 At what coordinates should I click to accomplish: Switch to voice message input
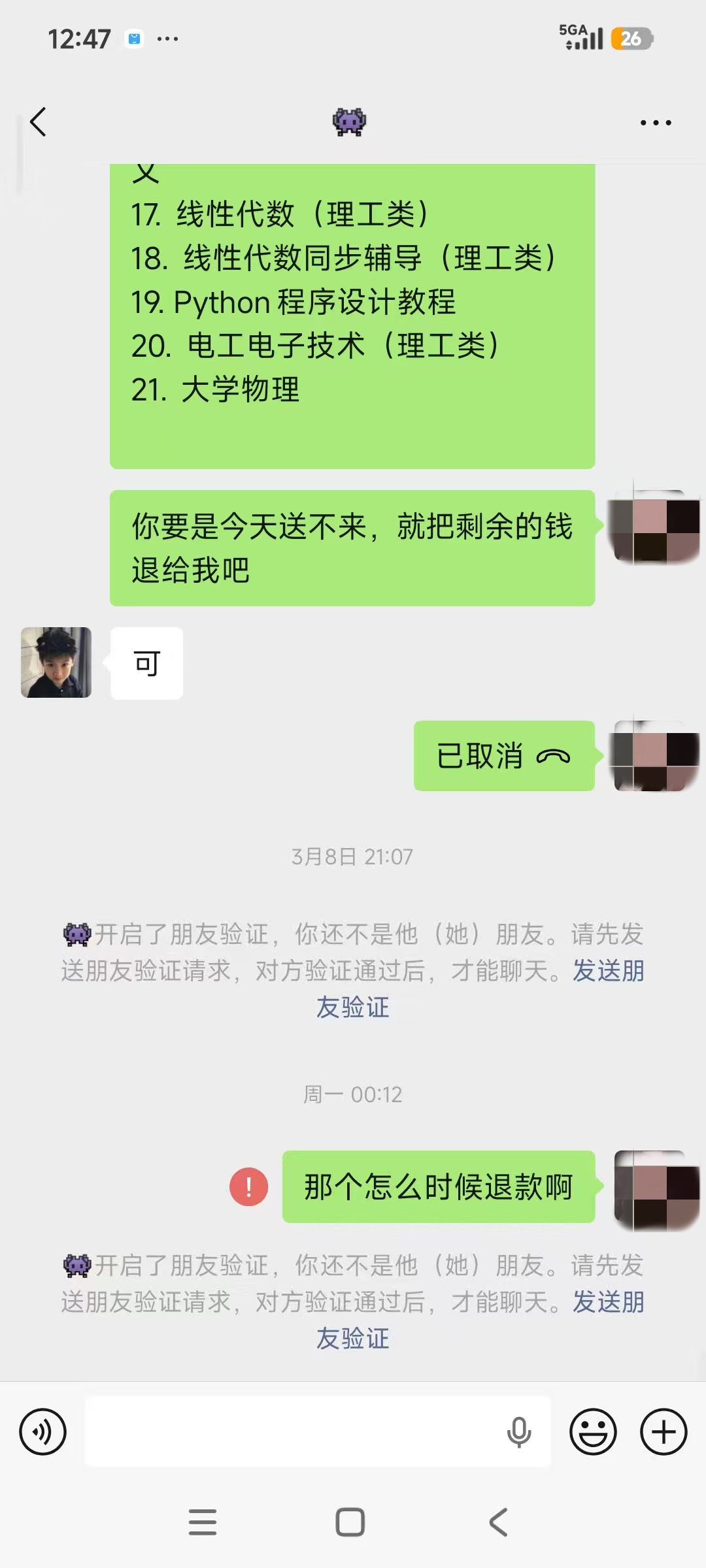click(43, 1432)
